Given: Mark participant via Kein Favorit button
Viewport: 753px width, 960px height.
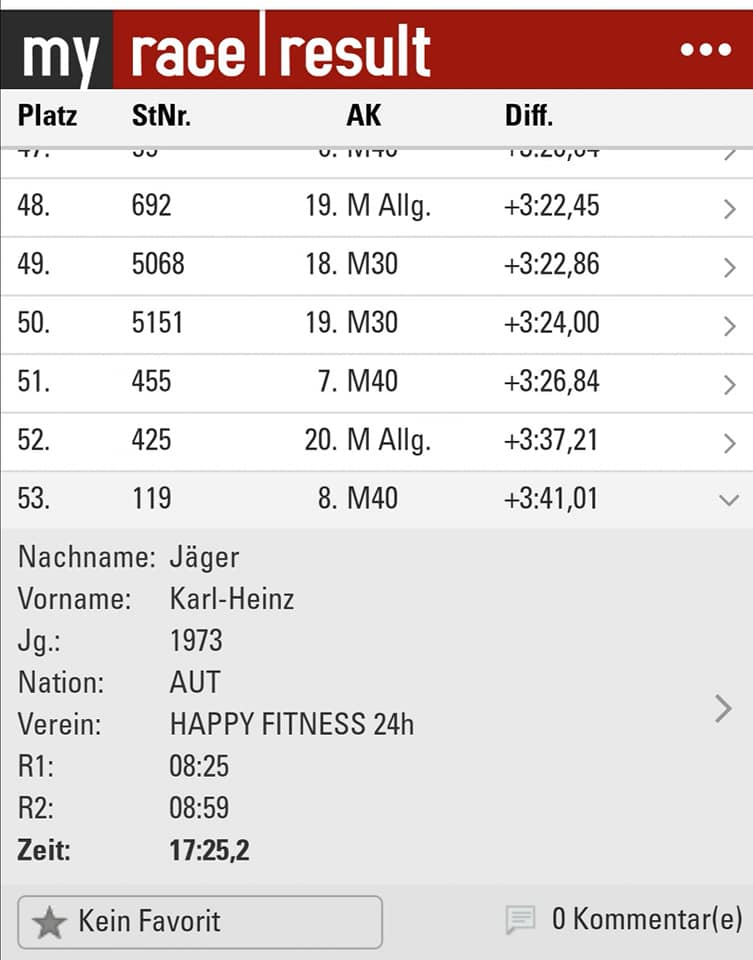Looking at the screenshot, I should [200, 921].
